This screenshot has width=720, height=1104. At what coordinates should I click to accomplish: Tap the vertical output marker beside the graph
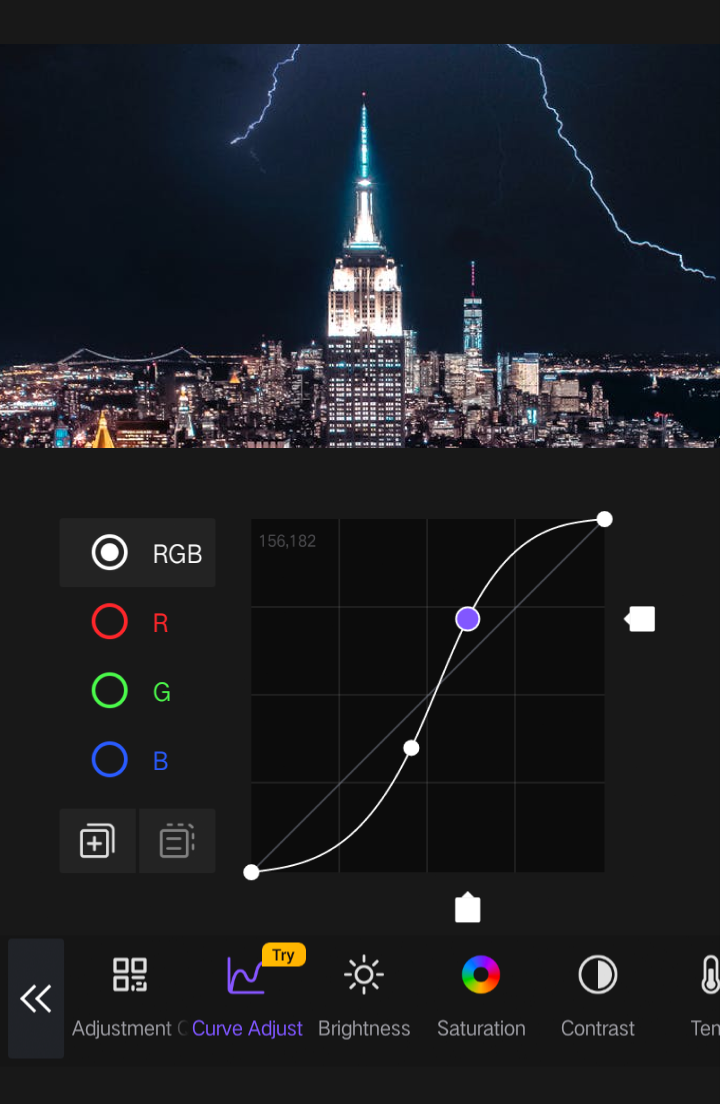coord(640,619)
